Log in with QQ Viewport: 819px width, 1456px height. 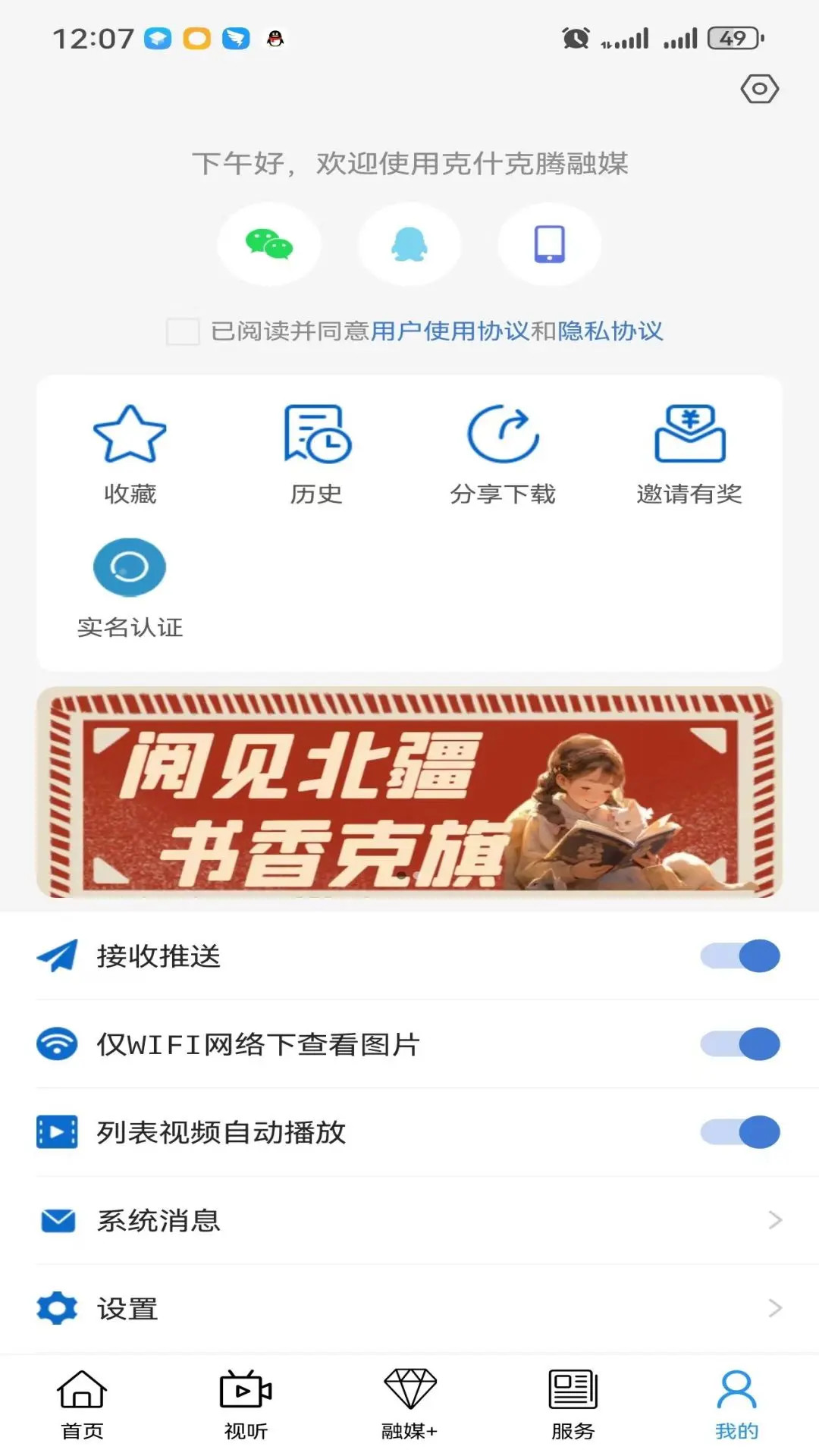click(x=409, y=244)
